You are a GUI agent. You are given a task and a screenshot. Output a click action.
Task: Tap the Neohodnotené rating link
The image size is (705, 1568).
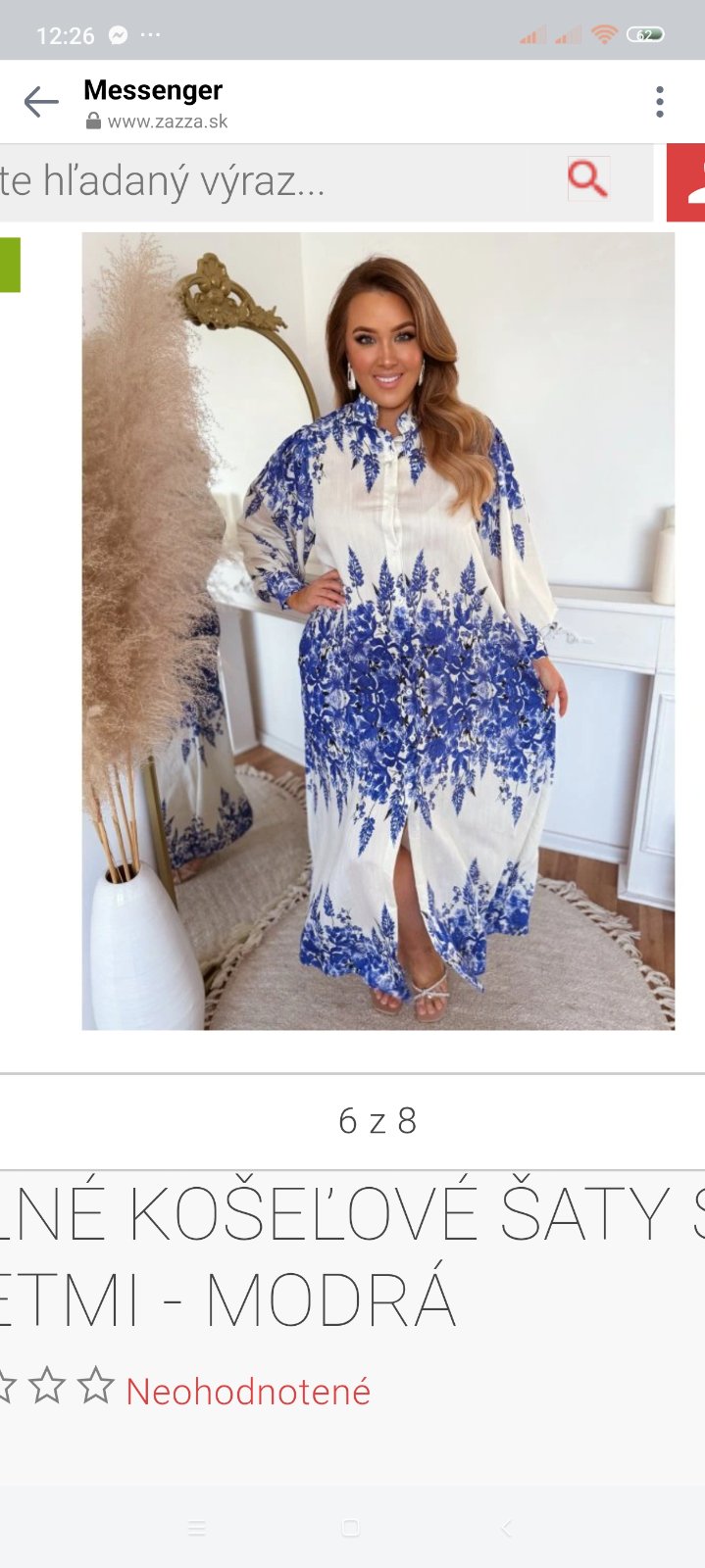[x=247, y=1392]
